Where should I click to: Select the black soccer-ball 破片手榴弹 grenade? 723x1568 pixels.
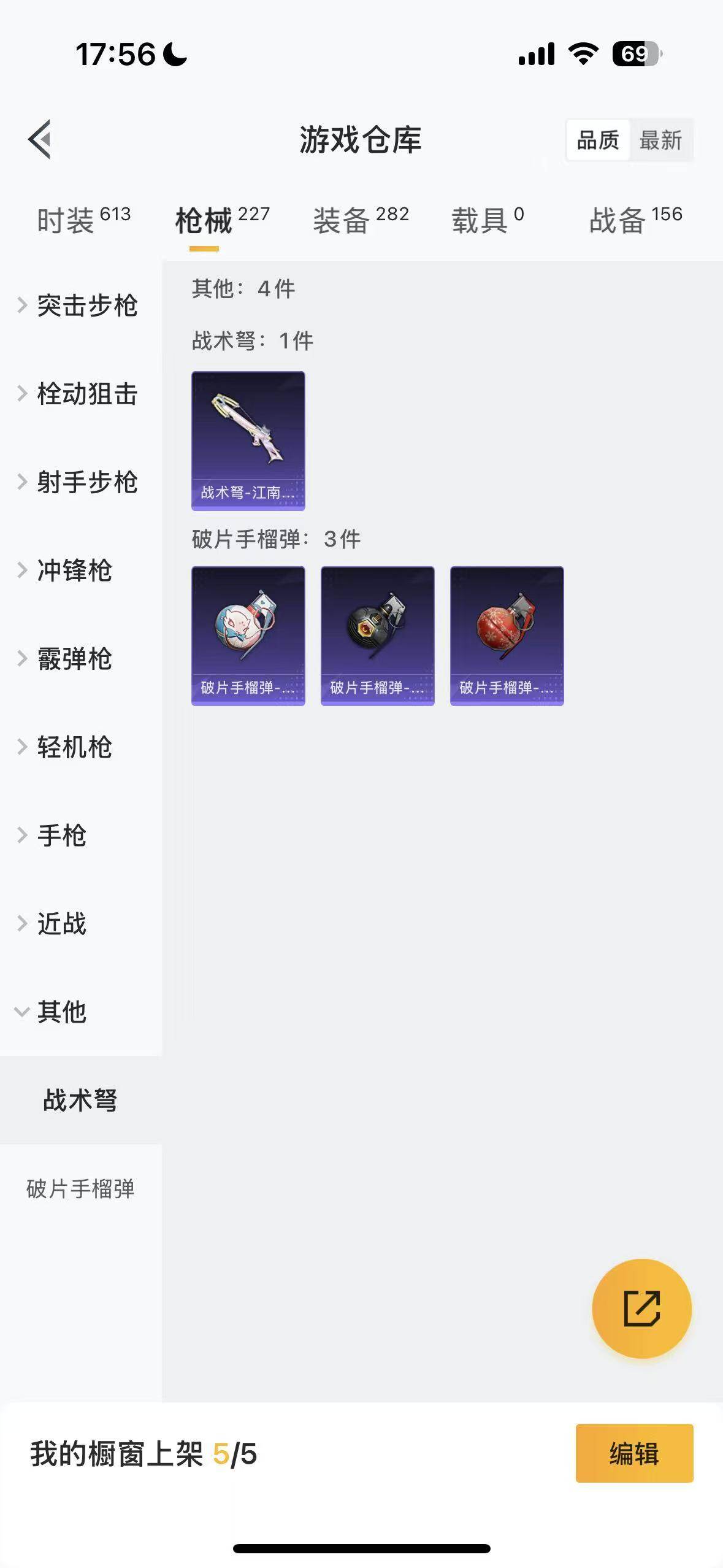[378, 636]
